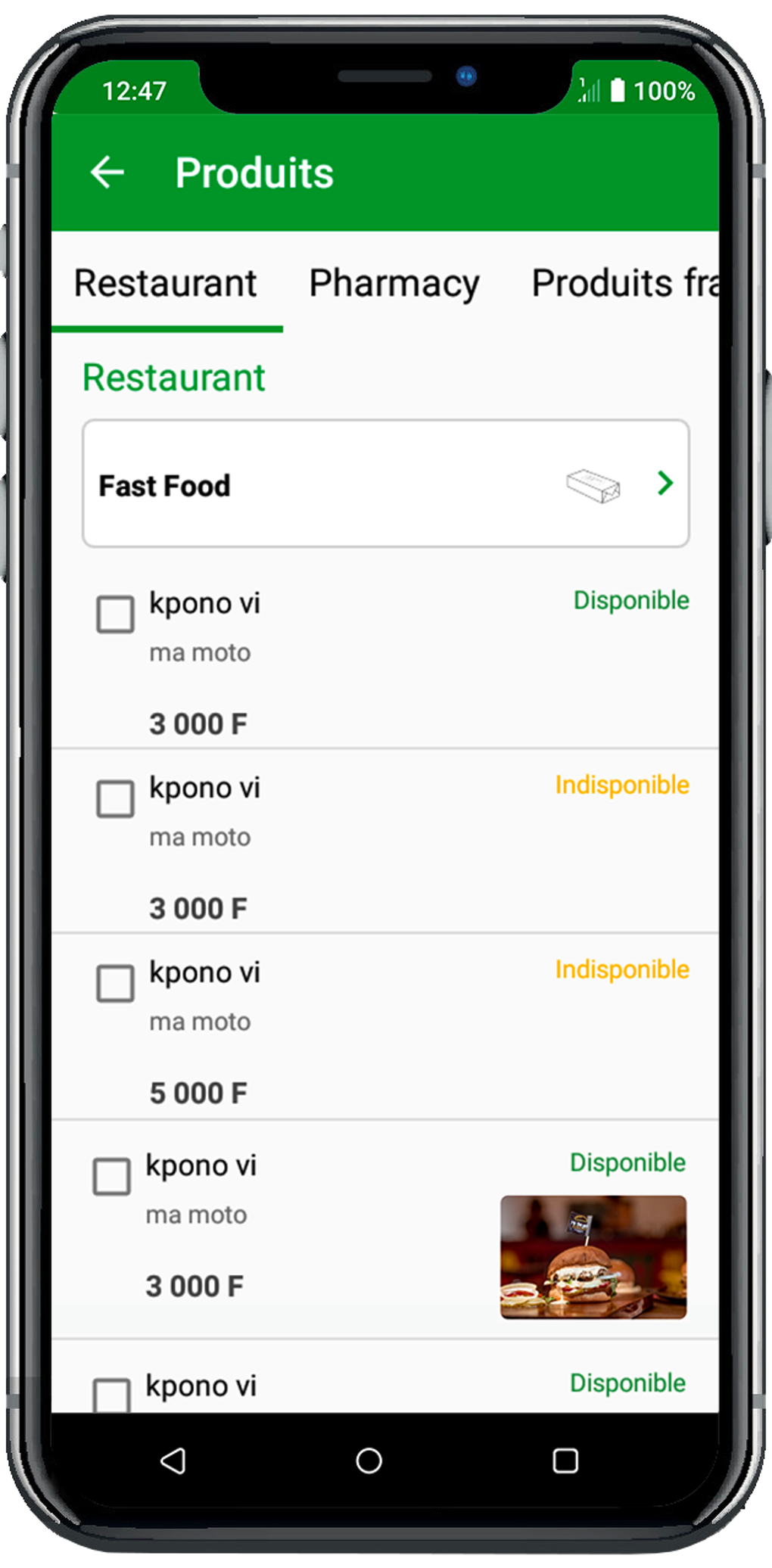
Task: Open recent apps from the navigation bar
Action: point(565,1461)
